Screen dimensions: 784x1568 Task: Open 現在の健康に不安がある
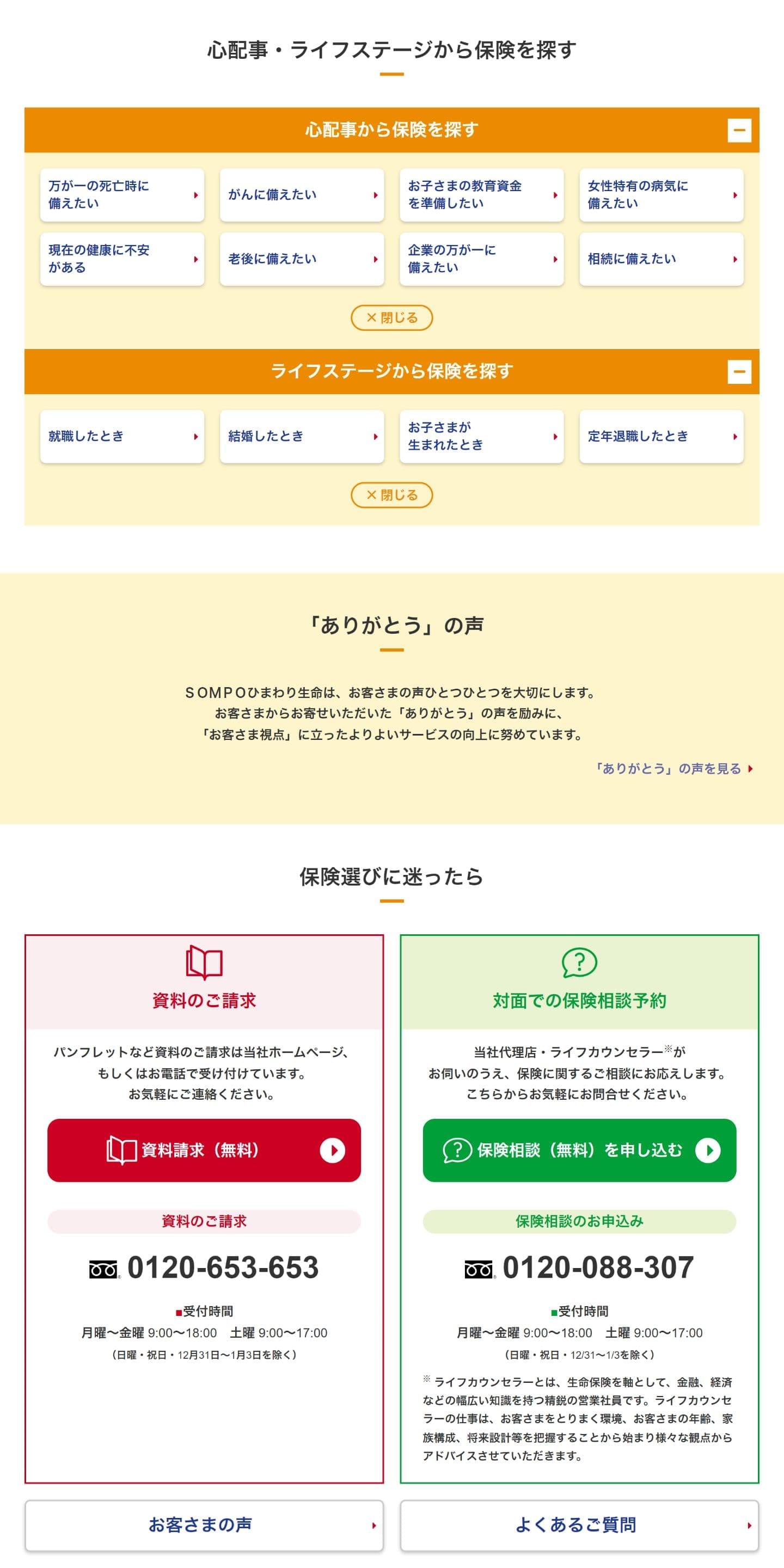122,259
